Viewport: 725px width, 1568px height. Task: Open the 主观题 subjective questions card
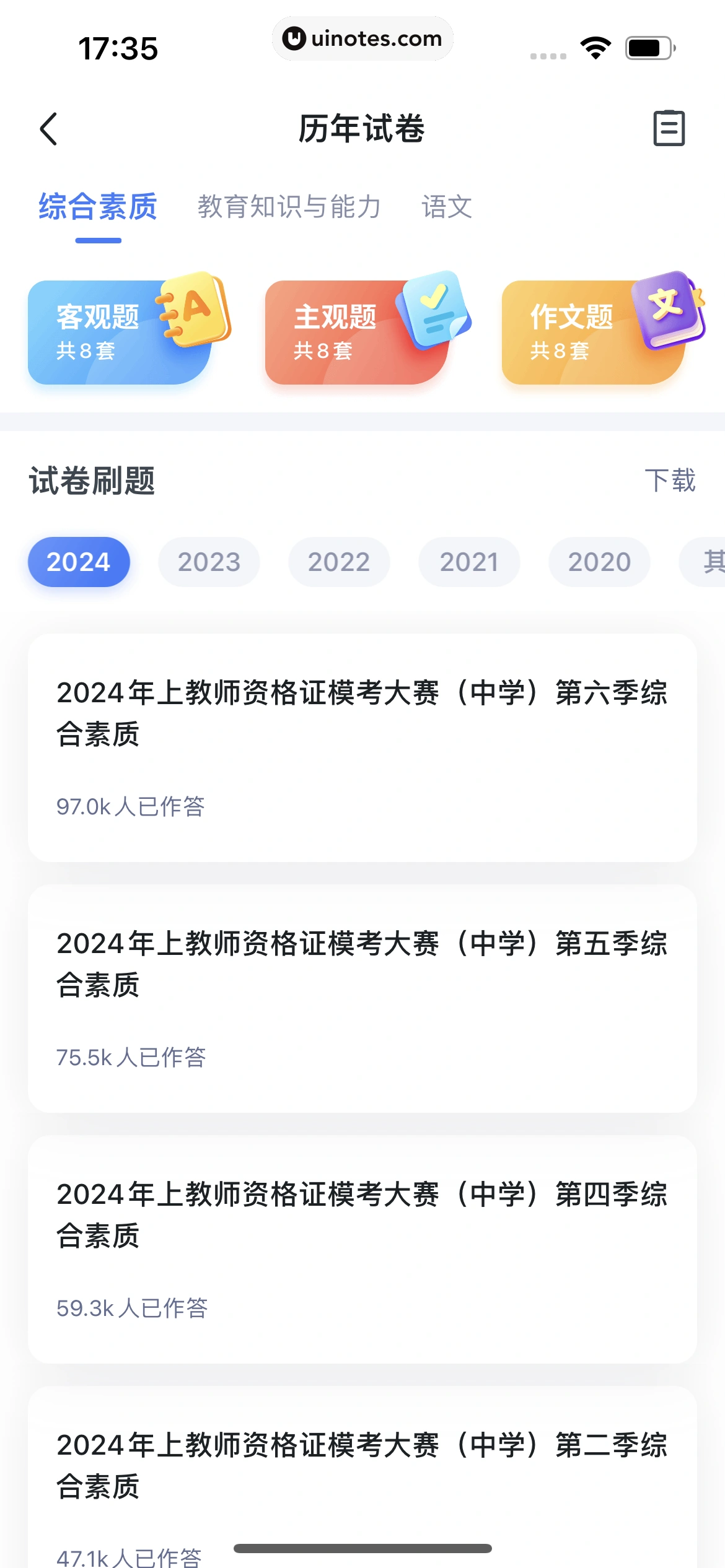pyautogui.click(x=357, y=332)
